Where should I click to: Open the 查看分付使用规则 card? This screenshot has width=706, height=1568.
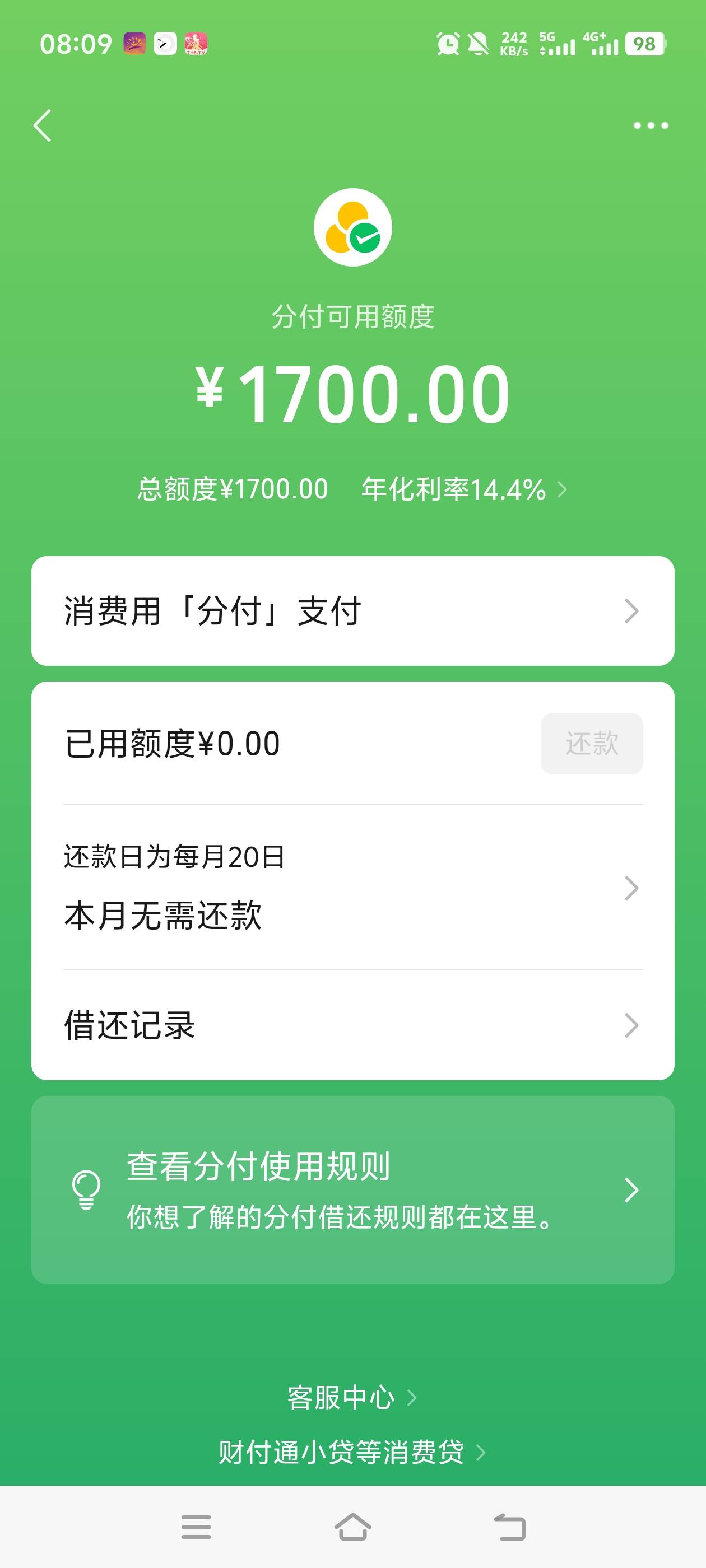[x=352, y=1190]
